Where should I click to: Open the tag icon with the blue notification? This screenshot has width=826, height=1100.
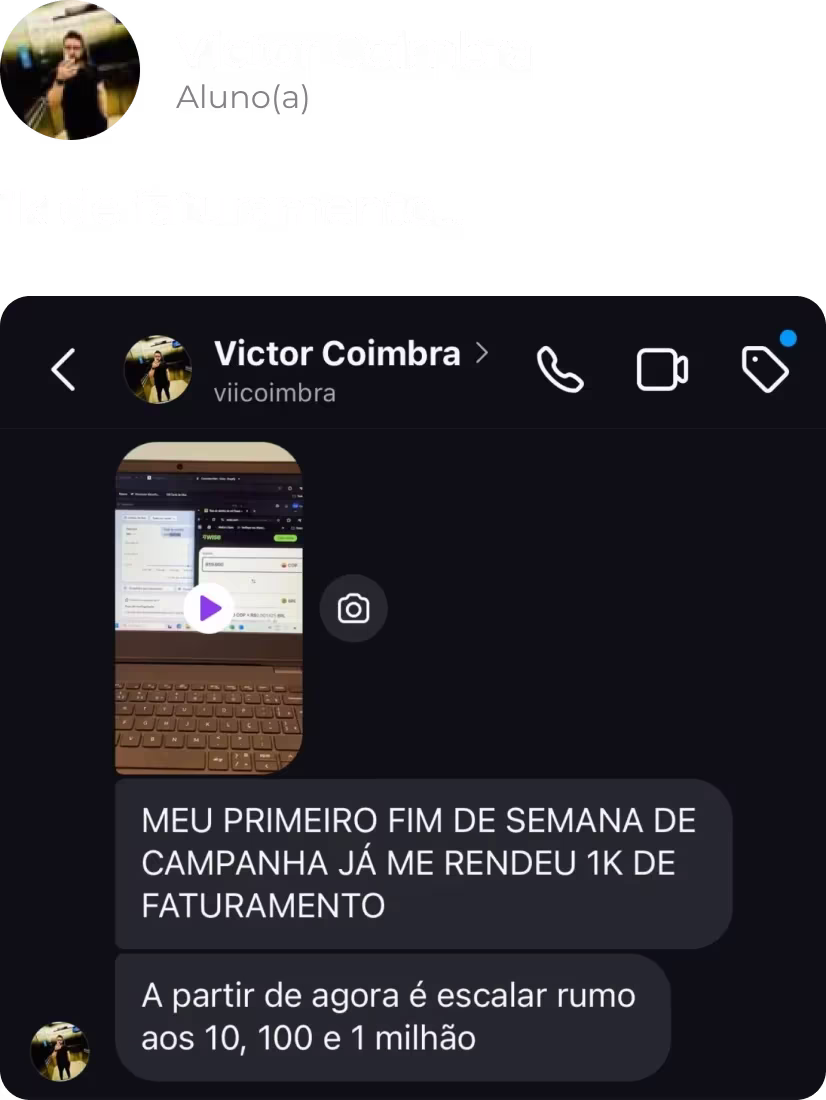coord(764,370)
